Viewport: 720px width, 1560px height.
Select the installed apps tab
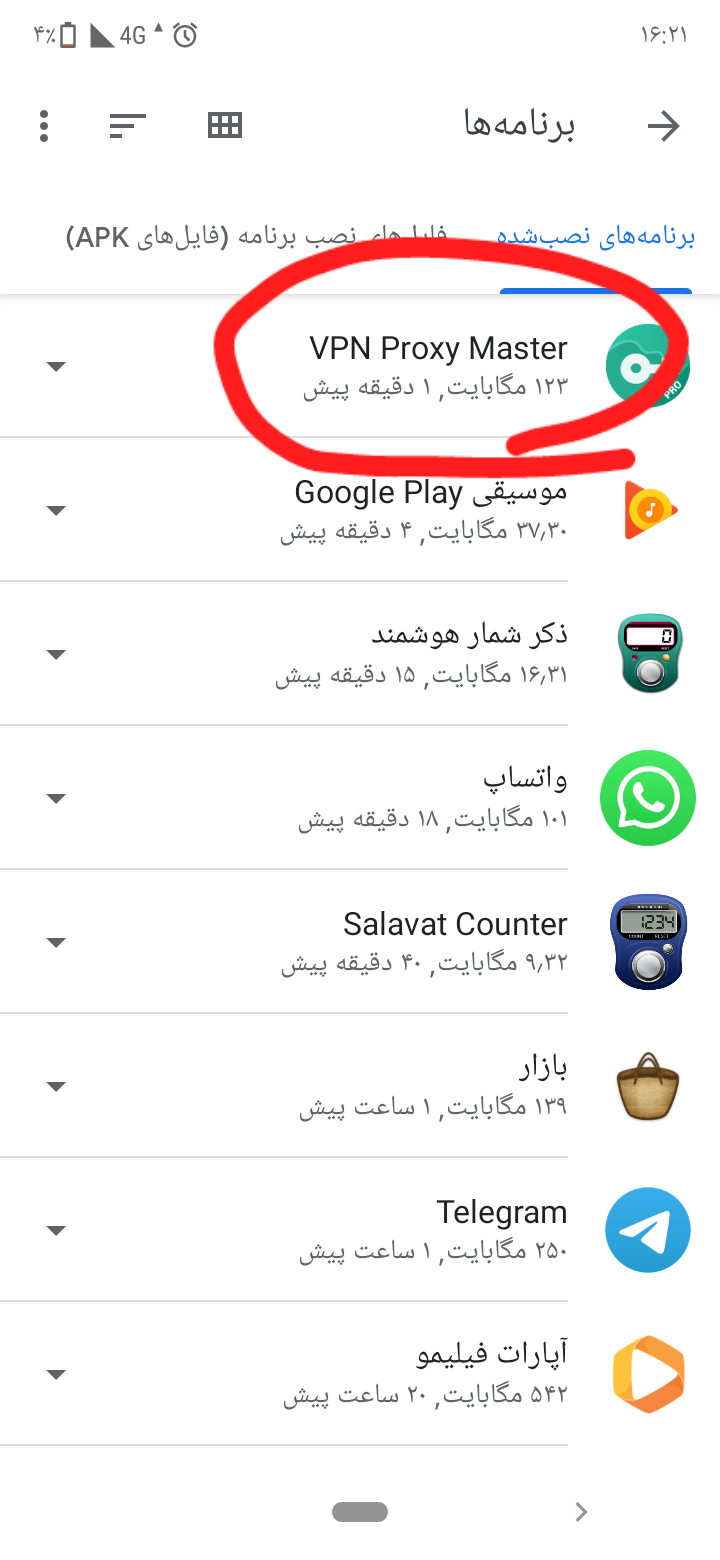pyautogui.click(x=596, y=238)
